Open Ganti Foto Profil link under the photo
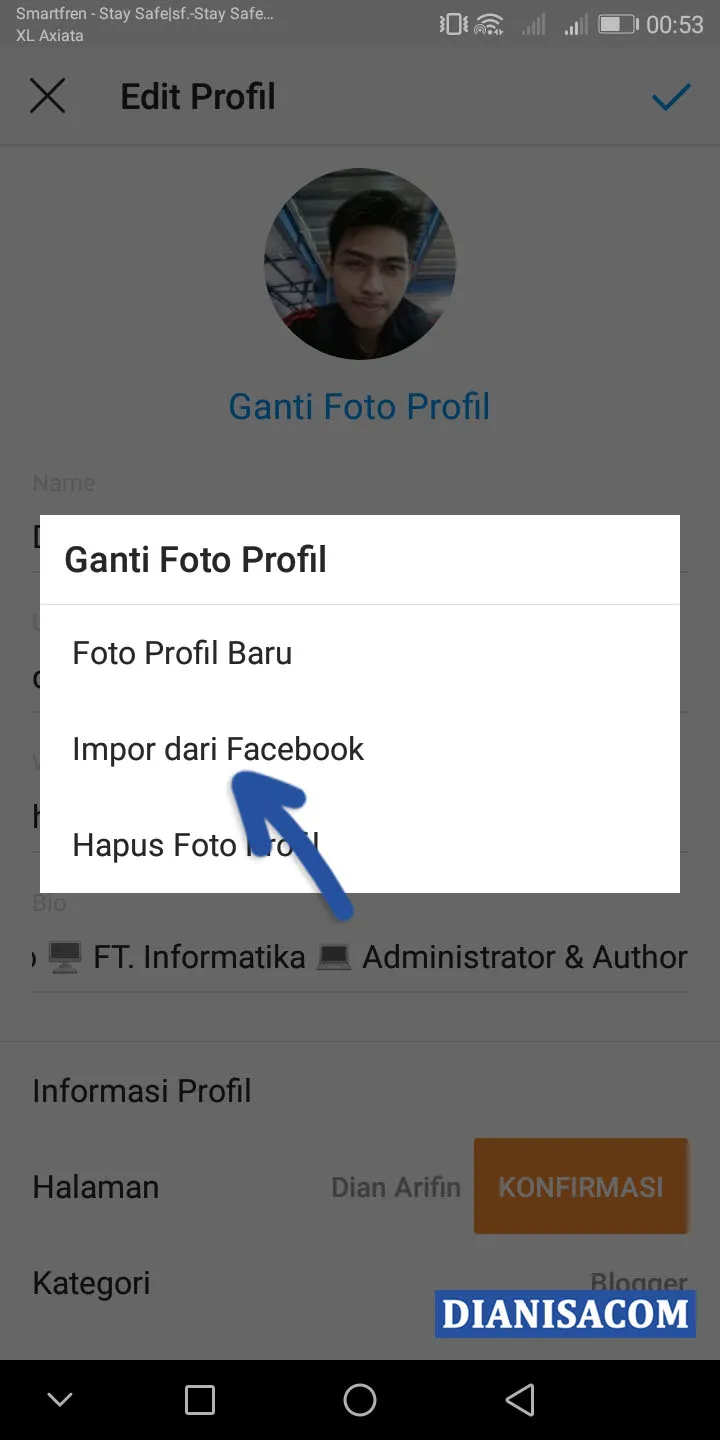The image size is (720, 1440). click(359, 406)
